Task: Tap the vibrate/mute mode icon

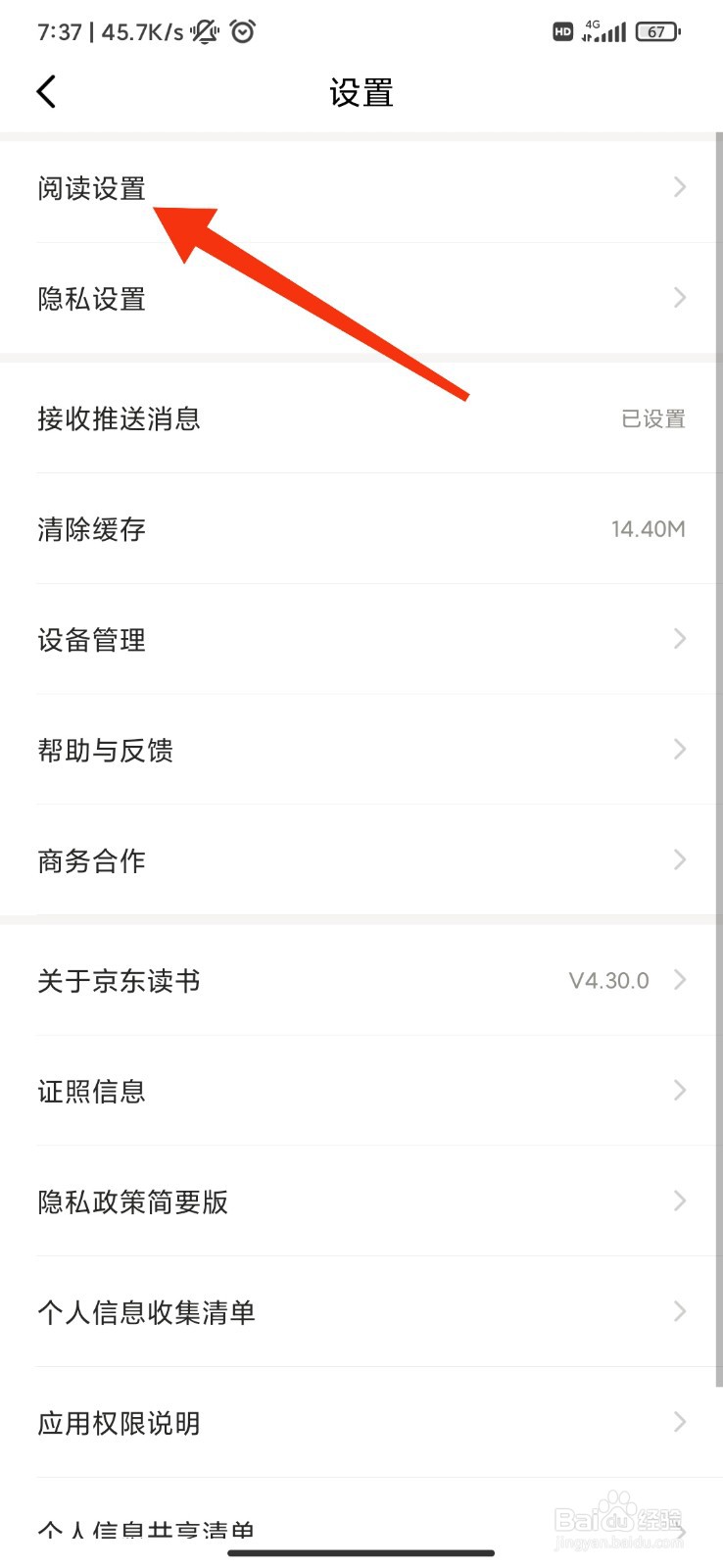Action: 203,30
